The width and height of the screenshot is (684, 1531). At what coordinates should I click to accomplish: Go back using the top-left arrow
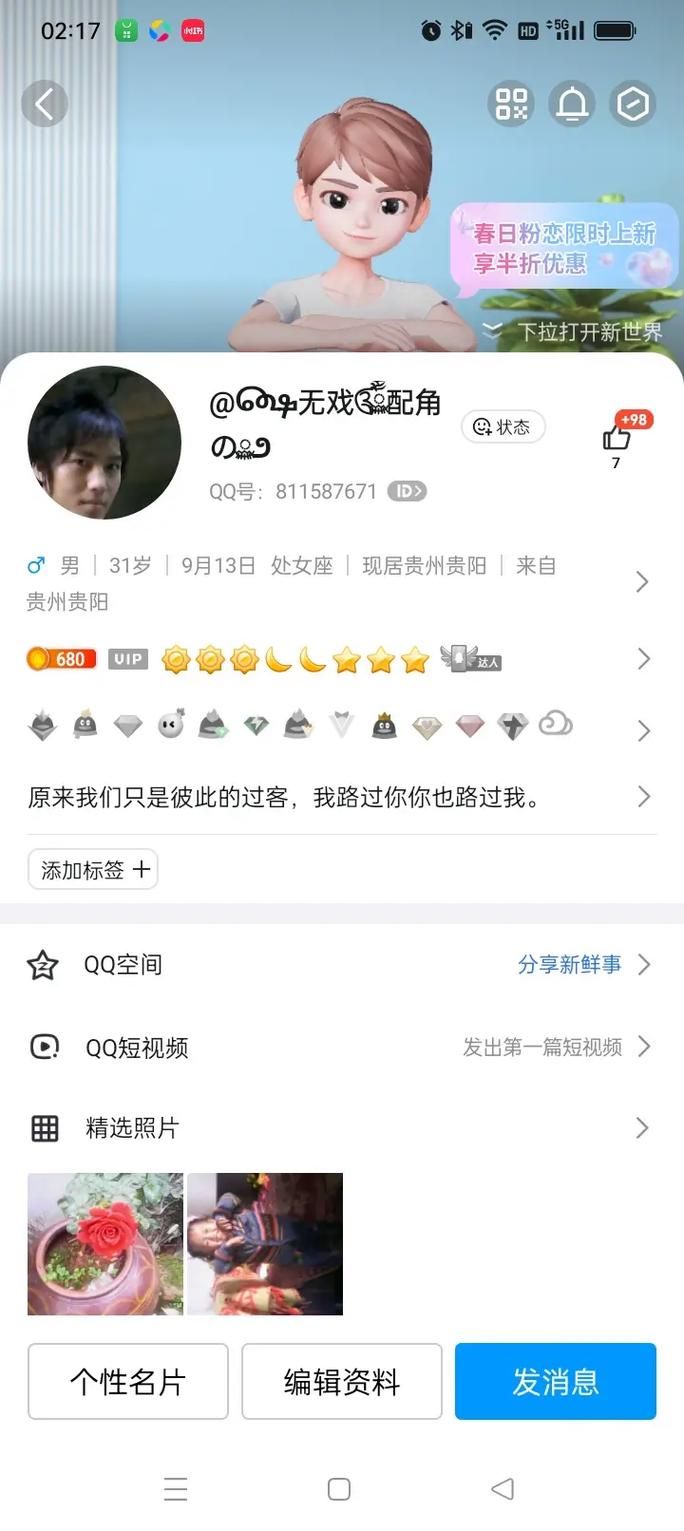pos(44,103)
